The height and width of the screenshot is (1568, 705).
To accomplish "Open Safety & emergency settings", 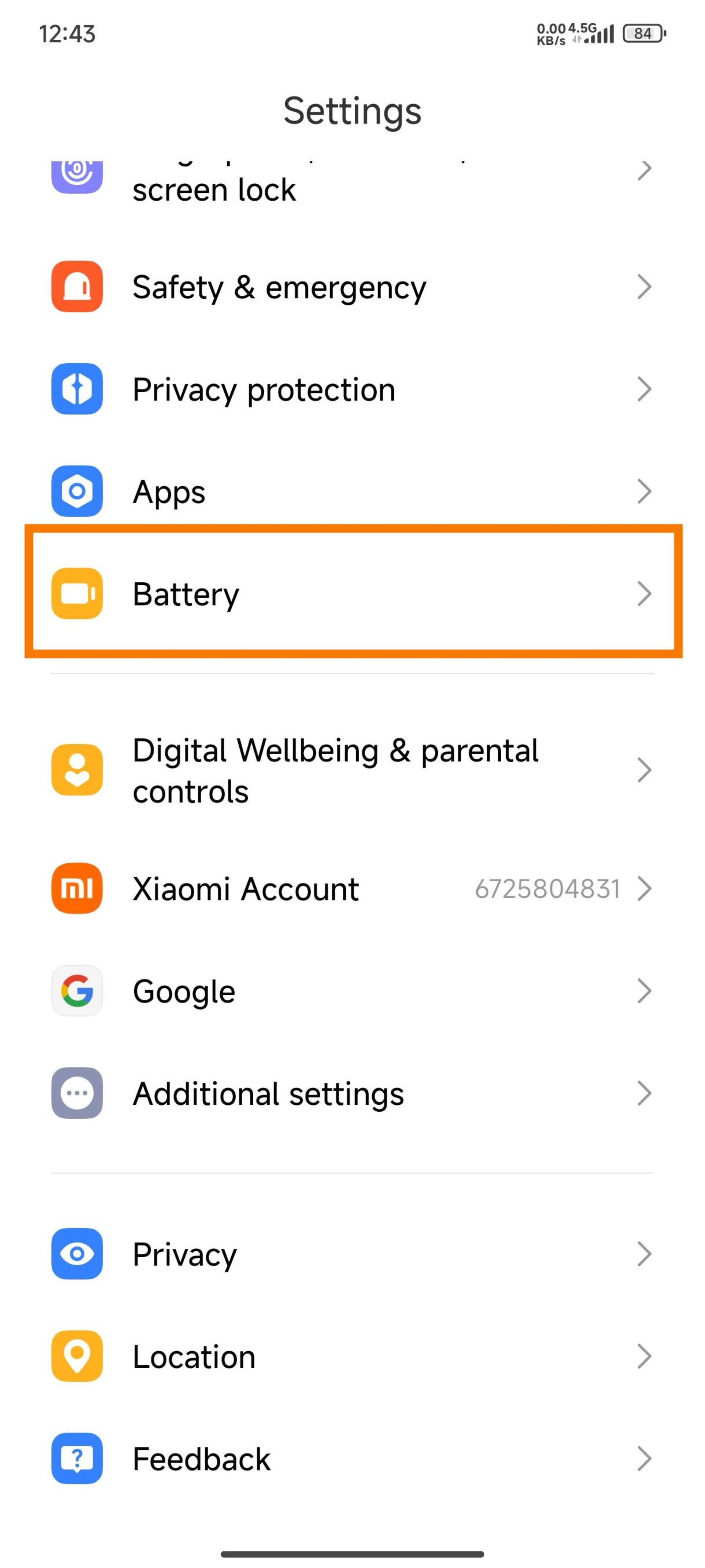I will [x=352, y=287].
